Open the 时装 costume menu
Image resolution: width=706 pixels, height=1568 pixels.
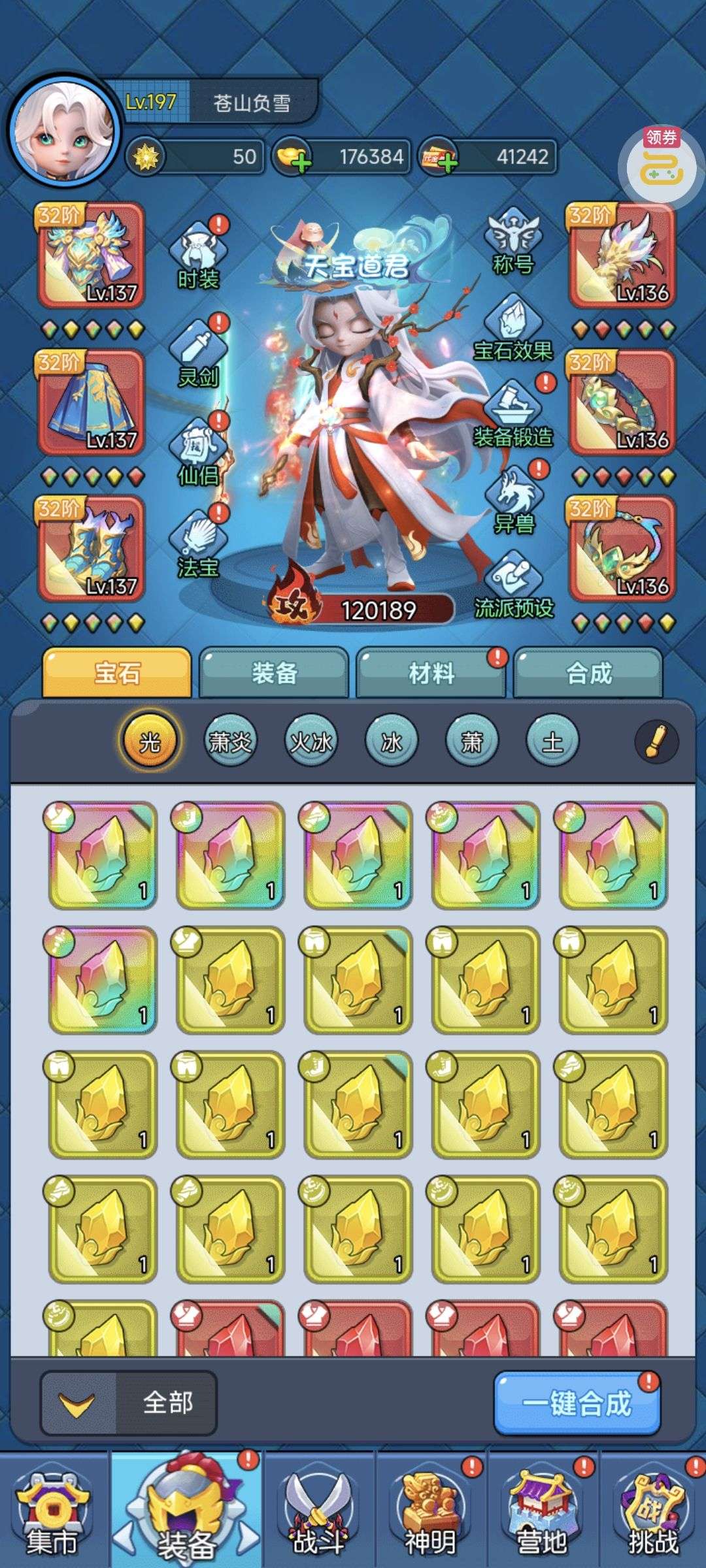pos(198,256)
